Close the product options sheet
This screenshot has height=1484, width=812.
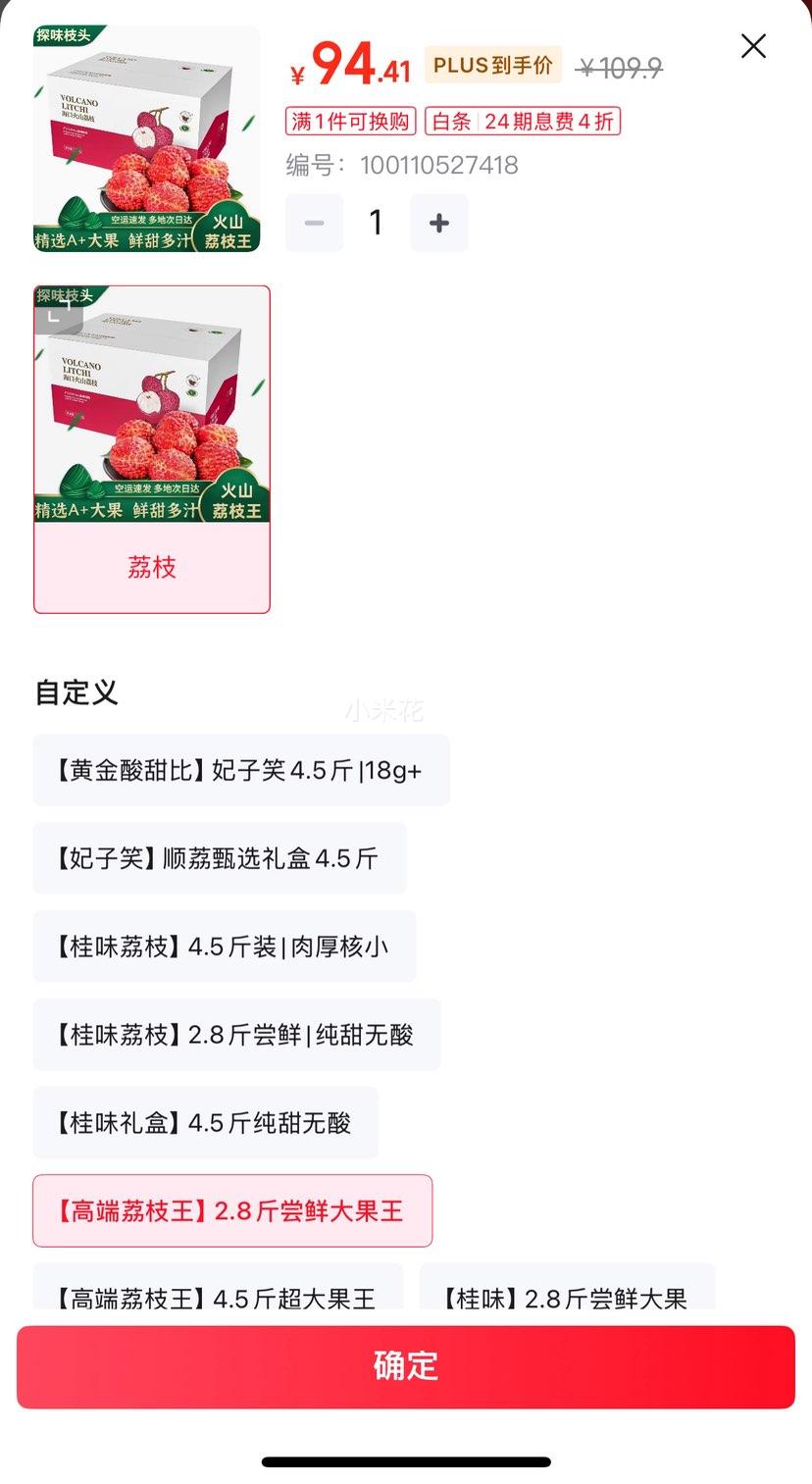click(x=753, y=46)
